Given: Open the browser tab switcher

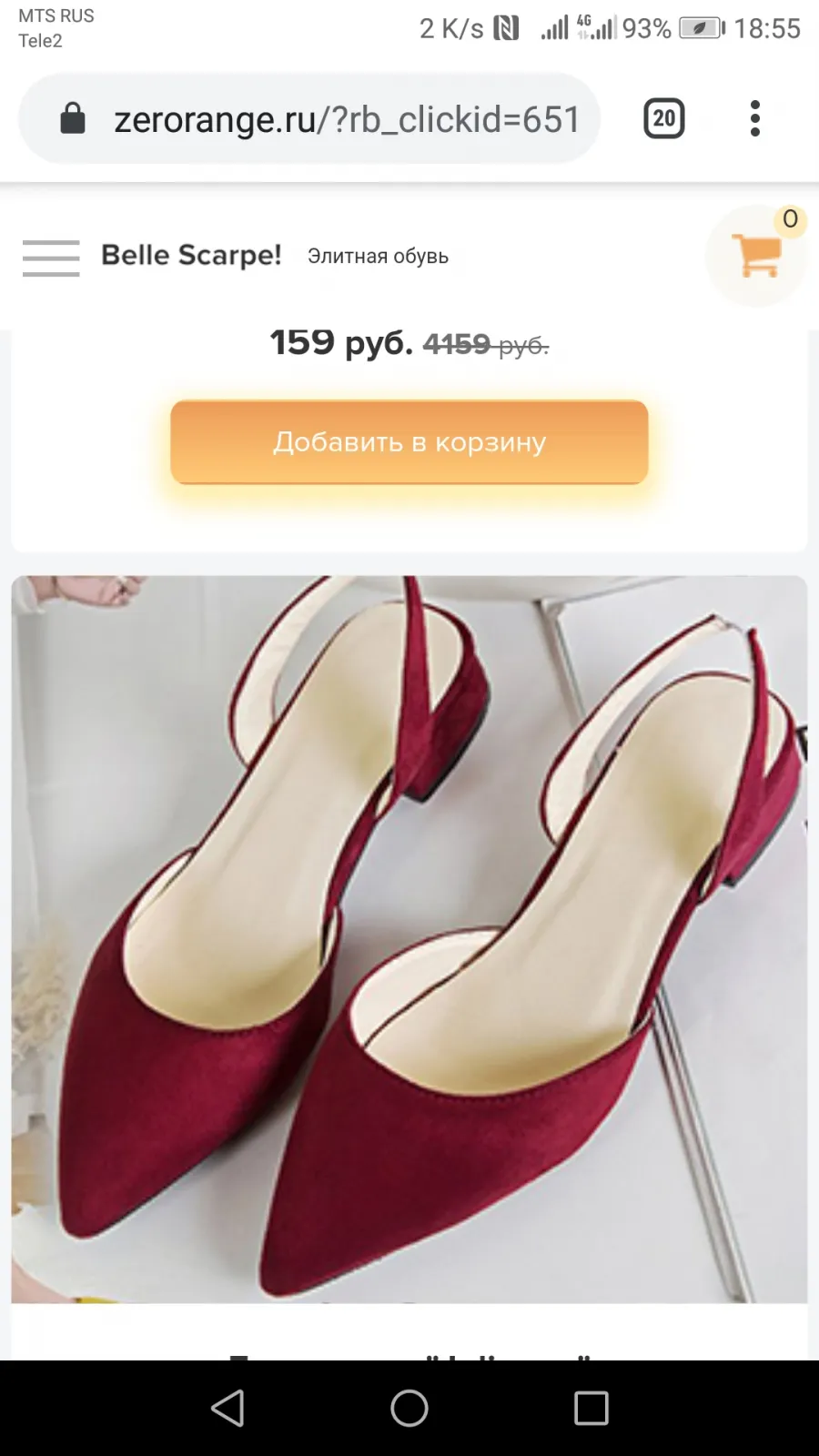Looking at the screenshot, I should point(664,118).
